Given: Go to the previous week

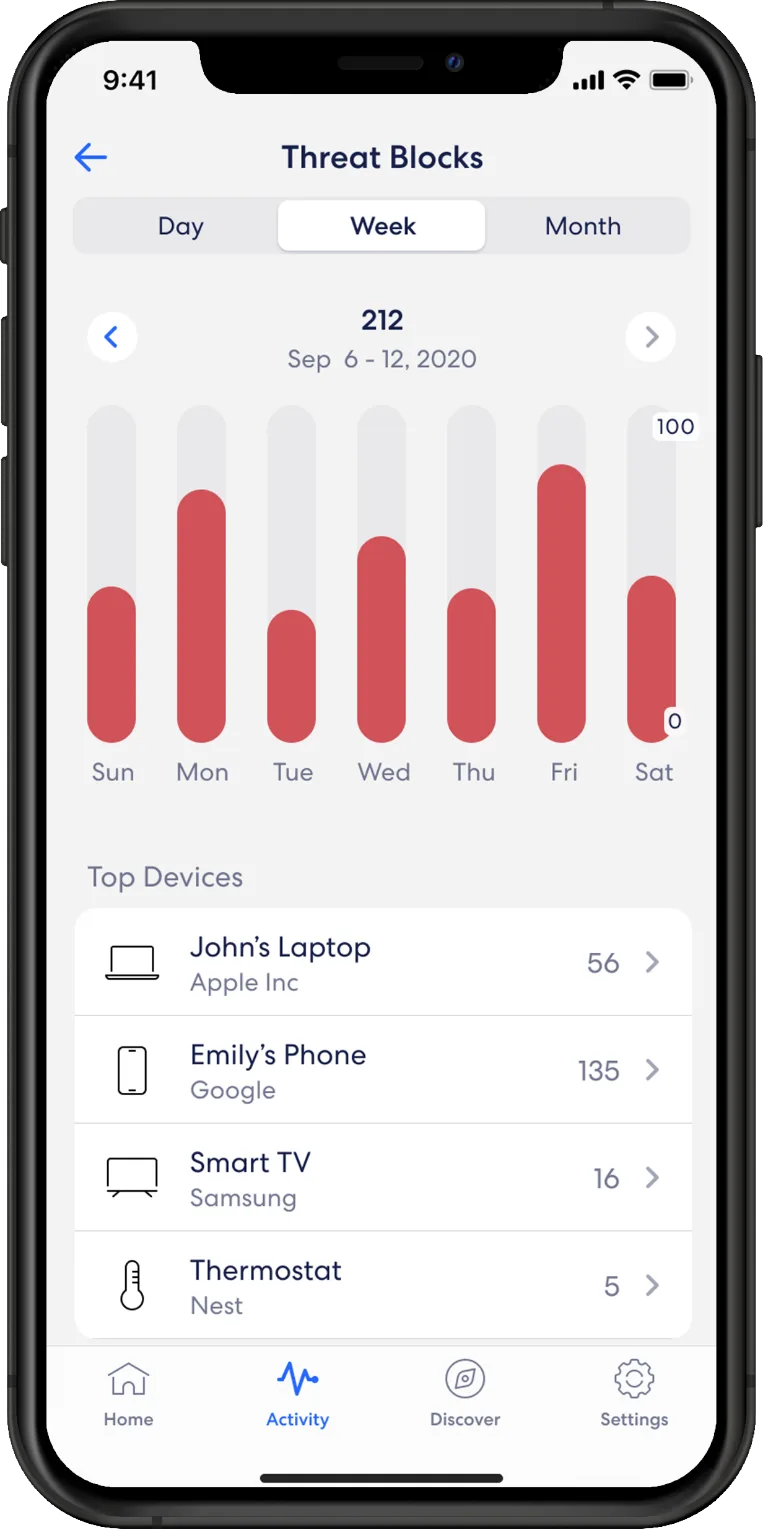Looking at the screenshot, I should [112, 337].
